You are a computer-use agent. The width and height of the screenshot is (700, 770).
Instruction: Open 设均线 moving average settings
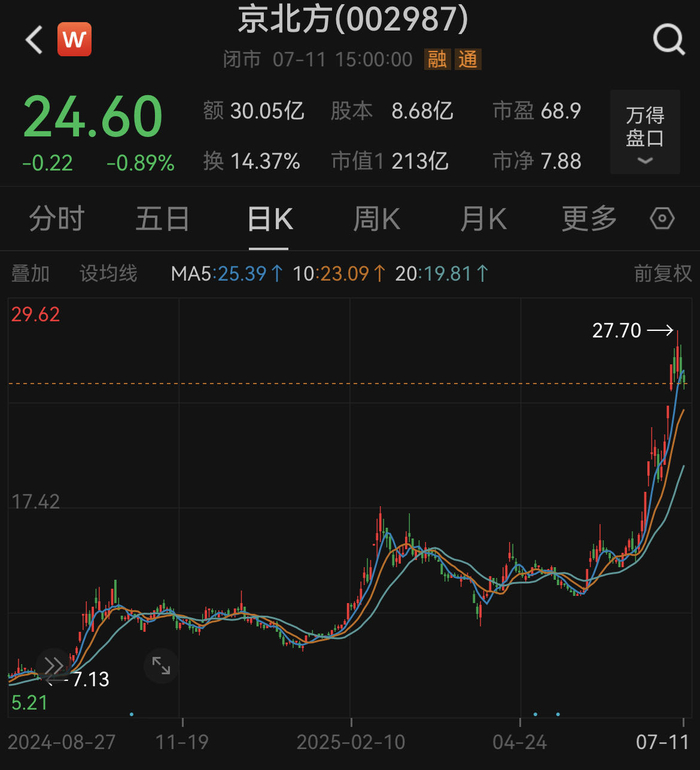point(109,273)
